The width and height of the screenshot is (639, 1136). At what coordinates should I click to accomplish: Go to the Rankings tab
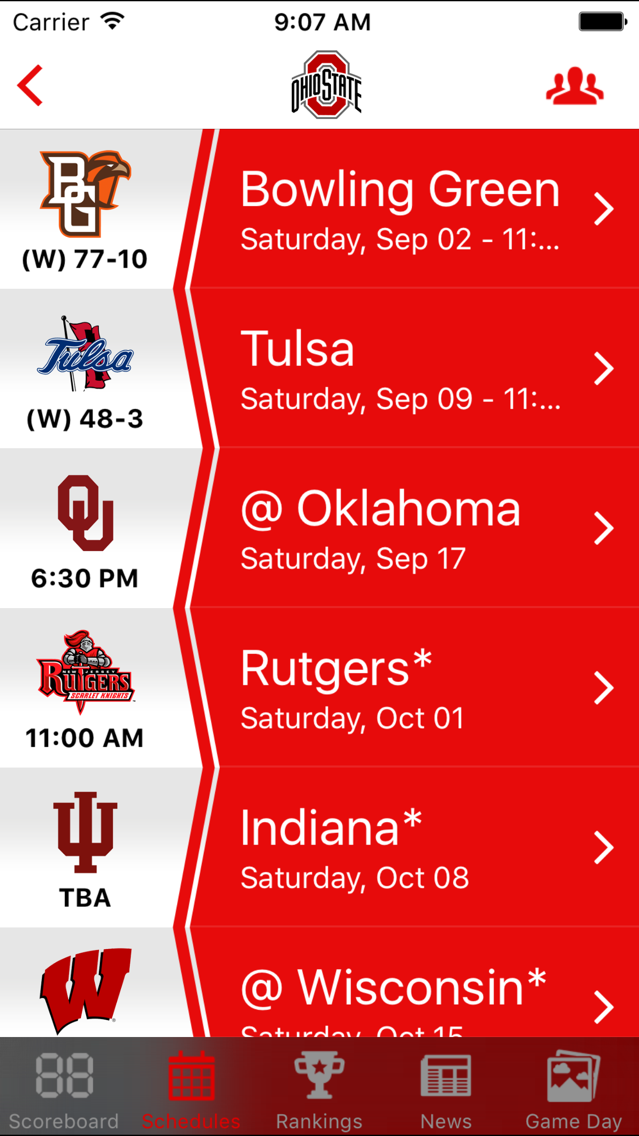click(319, 1088)
